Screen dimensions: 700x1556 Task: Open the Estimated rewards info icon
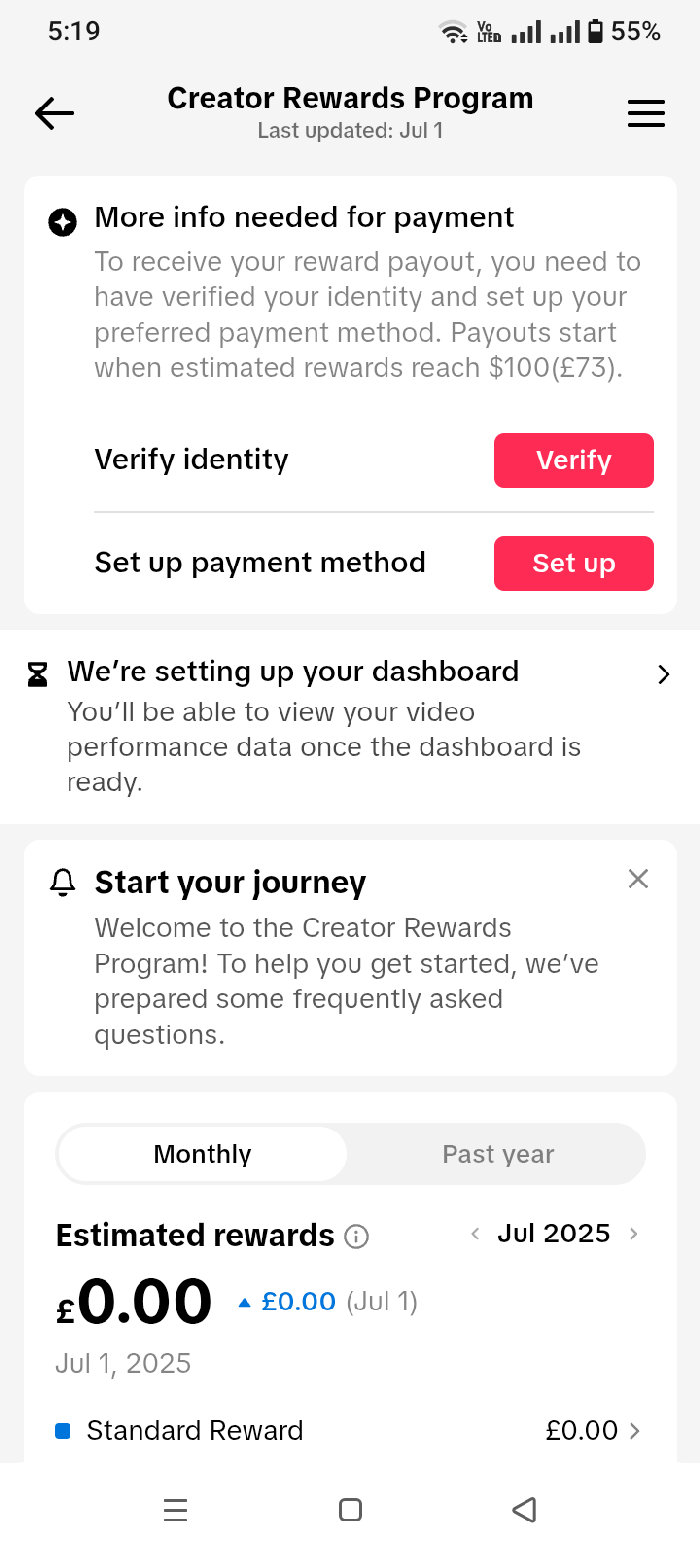click(x=356, y=1237)
